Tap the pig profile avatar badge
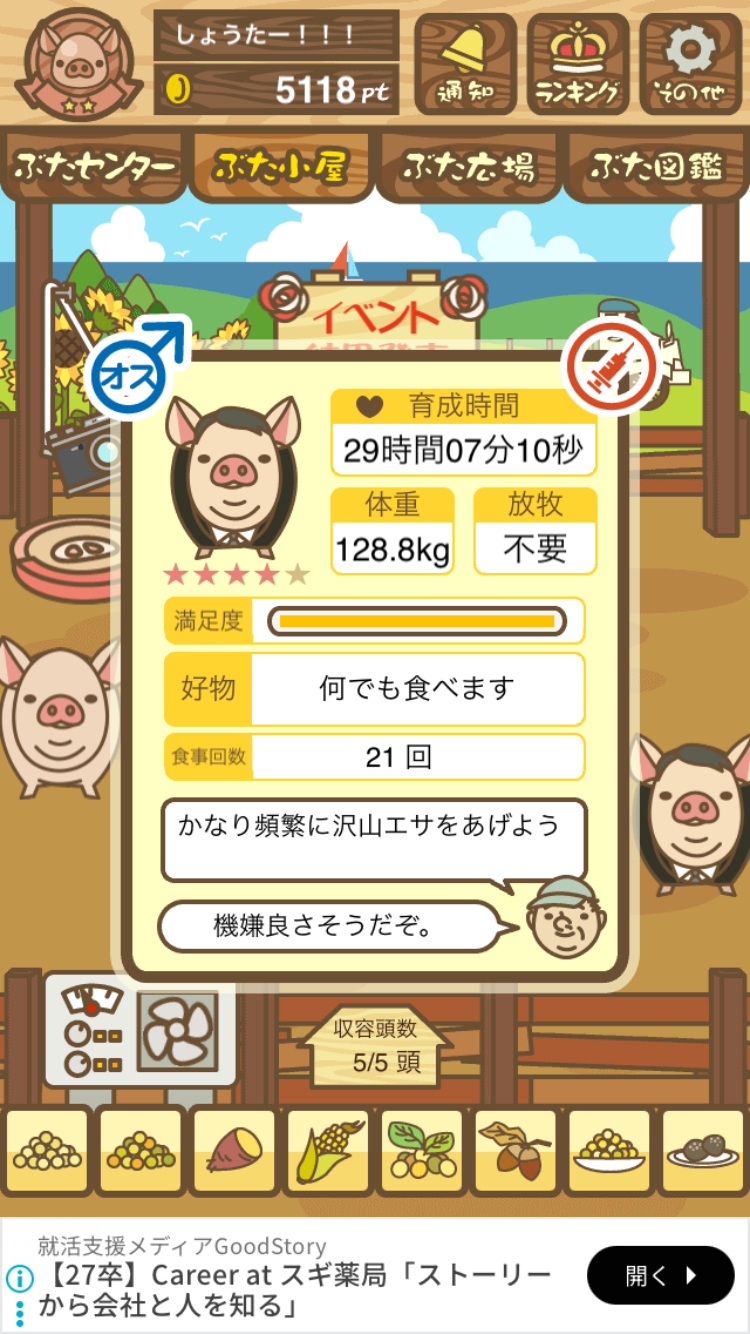Screen dimensions: 750x1334 click(x=78, y=64)
